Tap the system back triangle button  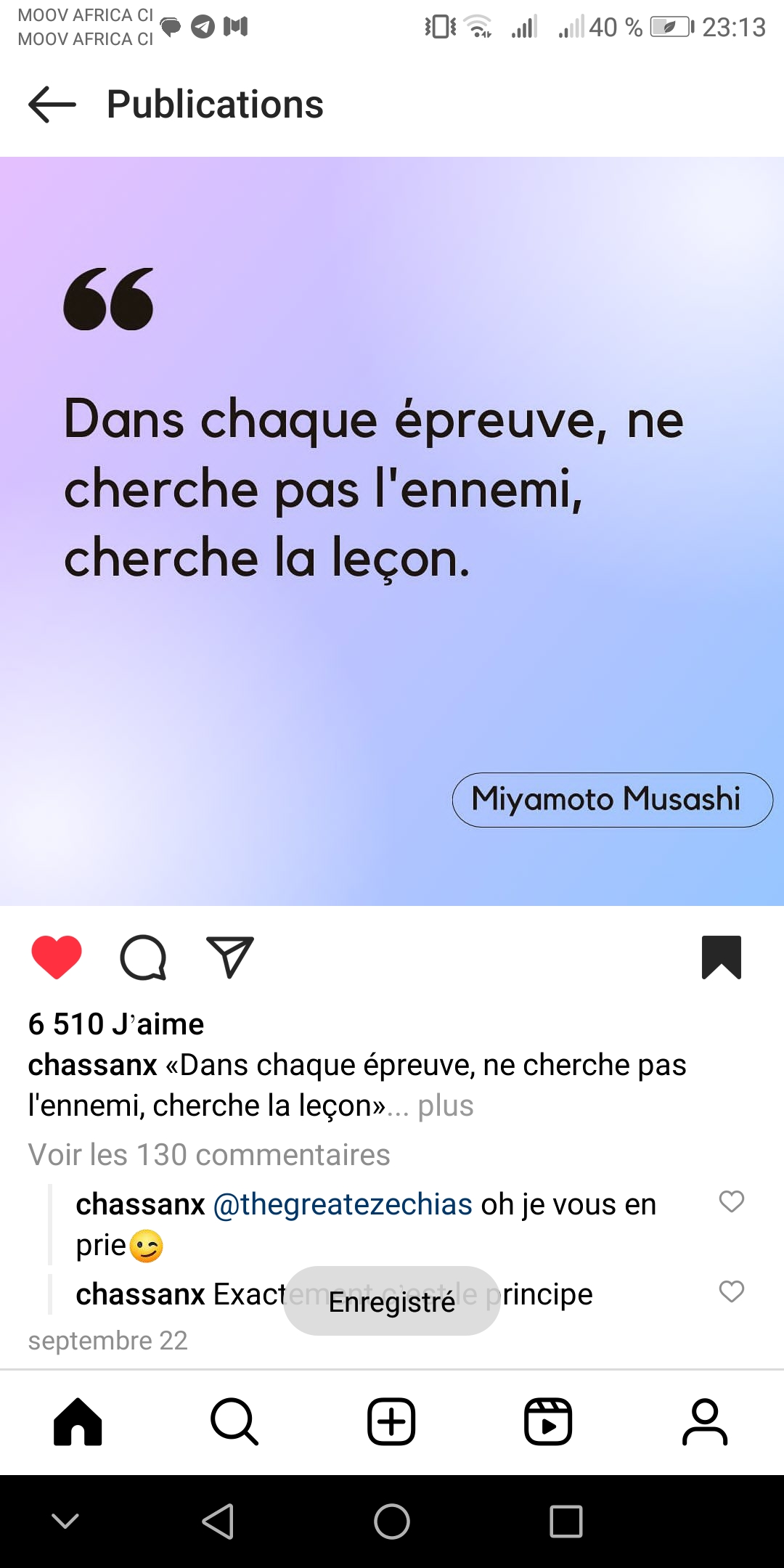pos(218,1522)
